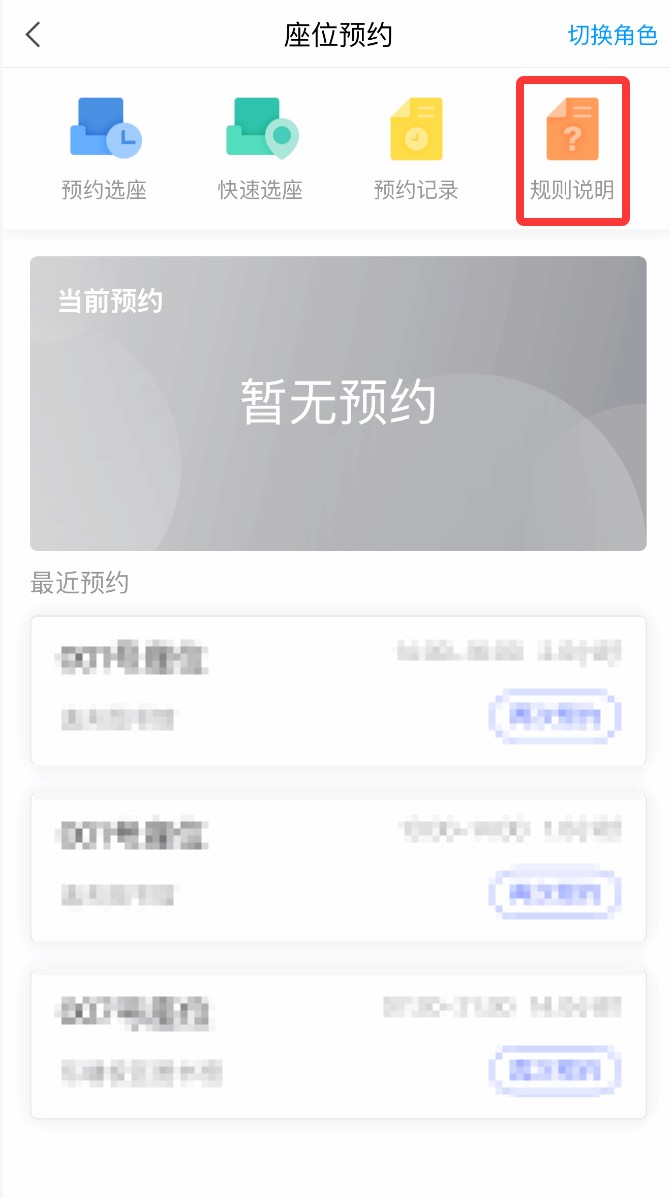
Task: Tap 切换角色 to switch role
Action: [x=612, y=35]
